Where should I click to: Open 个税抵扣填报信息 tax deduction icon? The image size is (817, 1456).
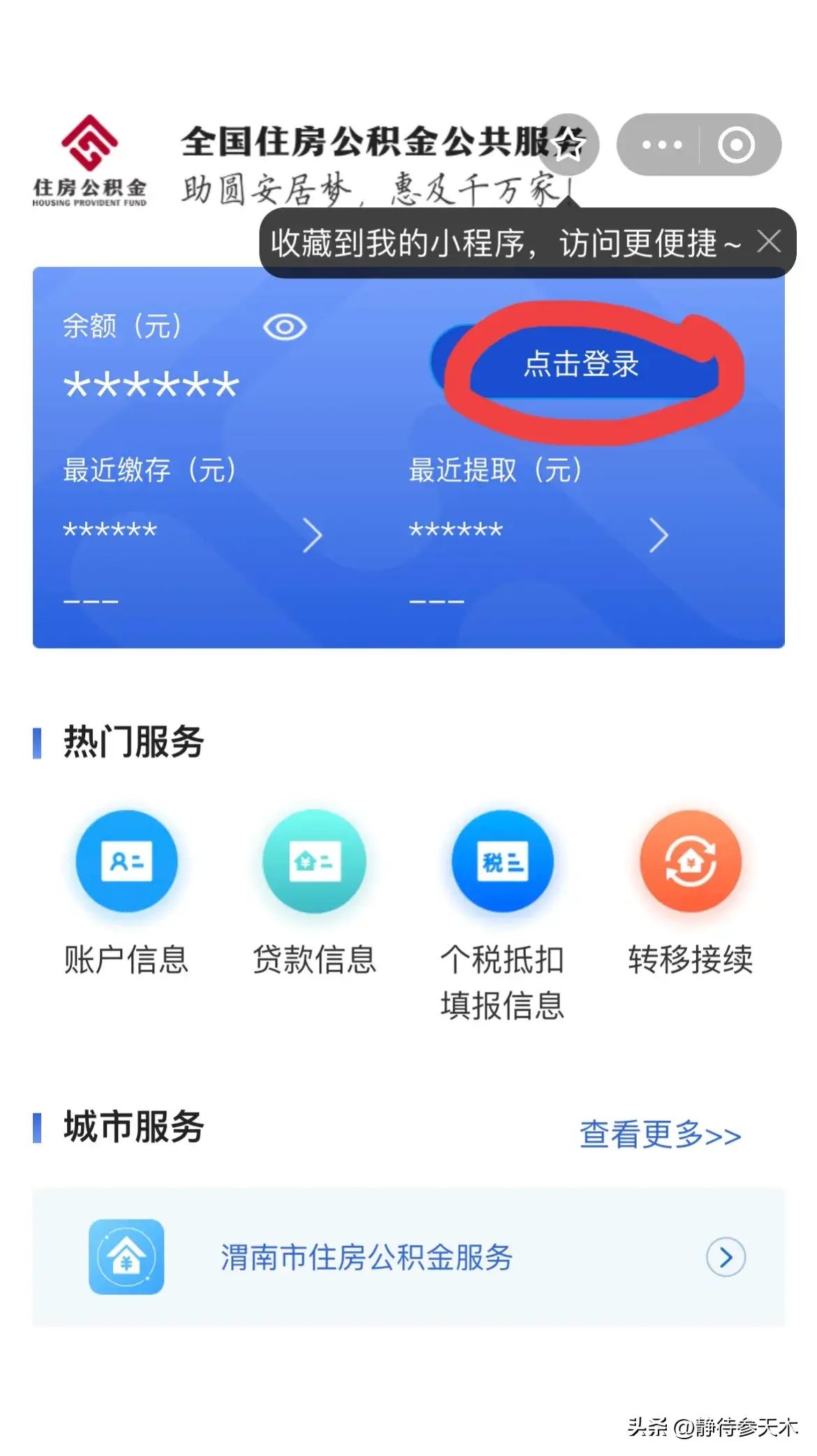pos(503,862)
